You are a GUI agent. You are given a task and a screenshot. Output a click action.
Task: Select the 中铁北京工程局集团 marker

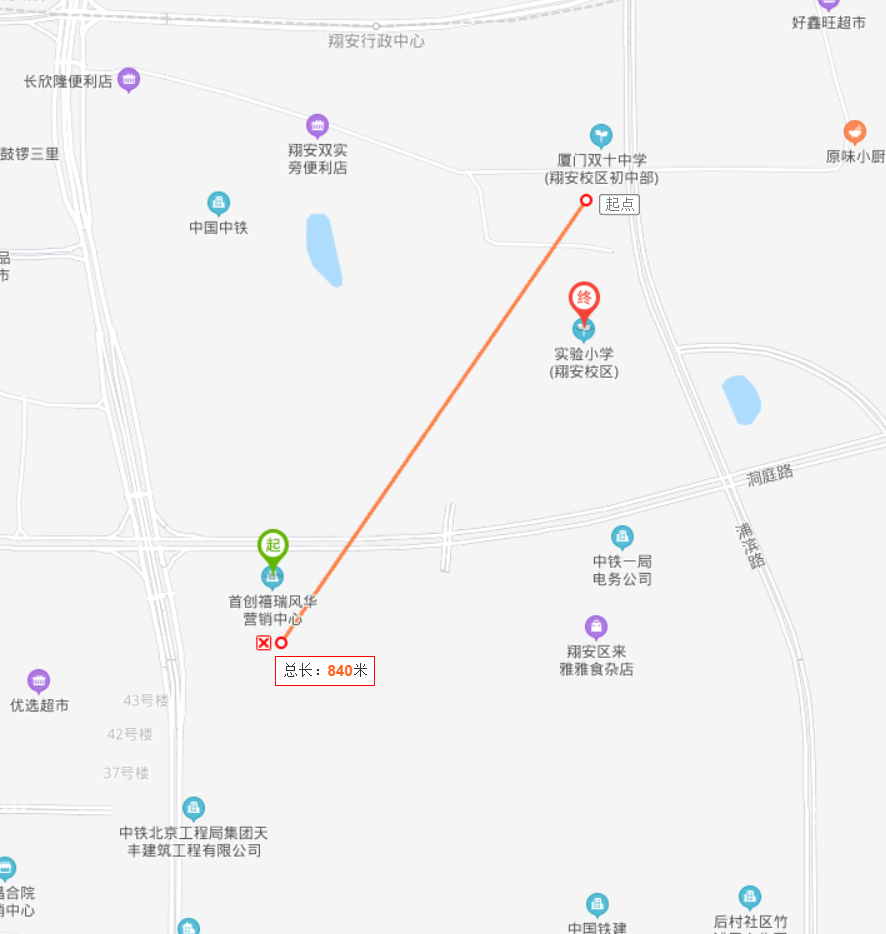tap(193, 808)
